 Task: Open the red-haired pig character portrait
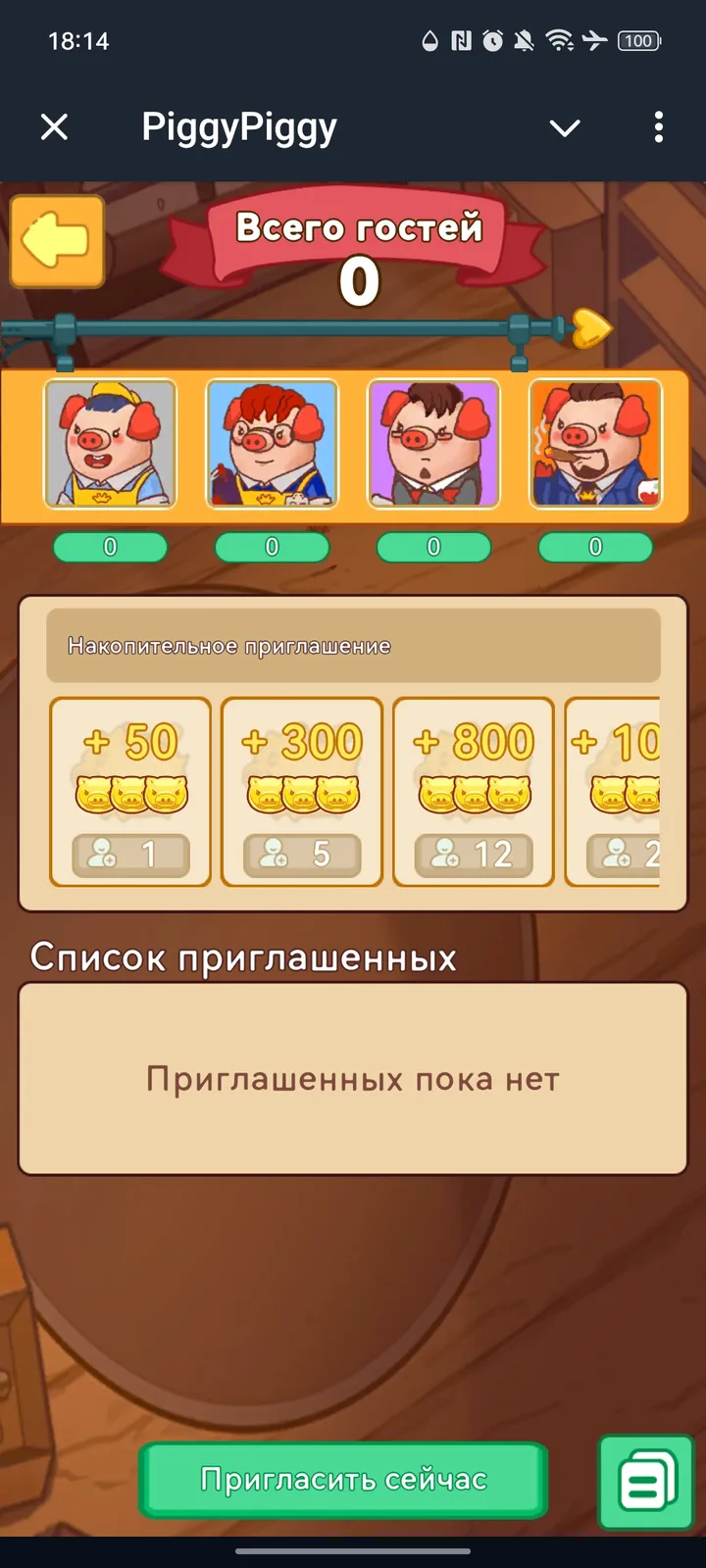pyautogui.click(x=272, y=444)
